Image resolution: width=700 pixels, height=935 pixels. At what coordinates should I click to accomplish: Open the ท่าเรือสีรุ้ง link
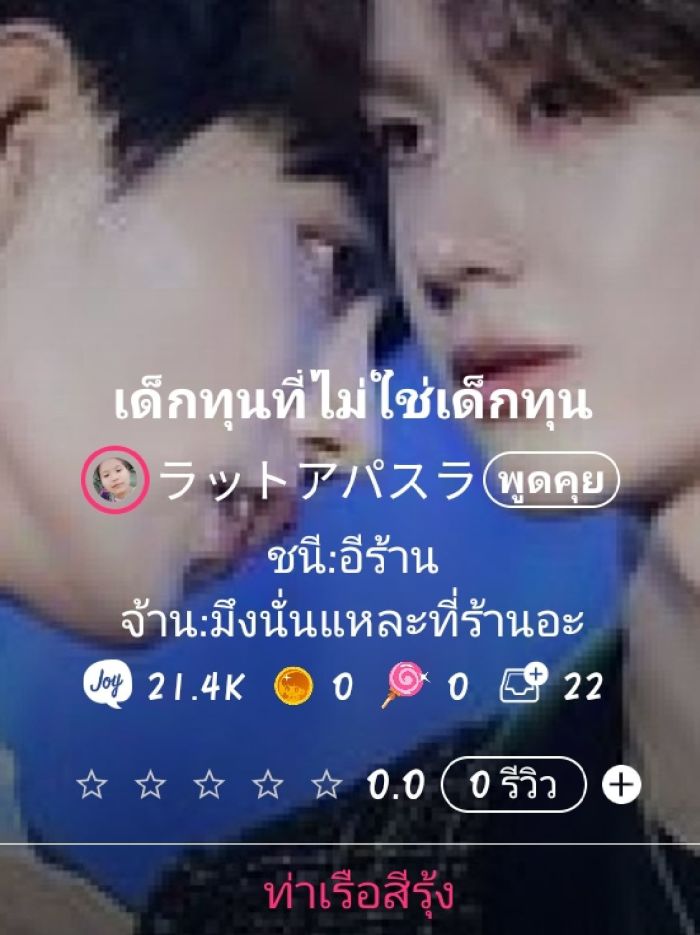tap(359, 893)
